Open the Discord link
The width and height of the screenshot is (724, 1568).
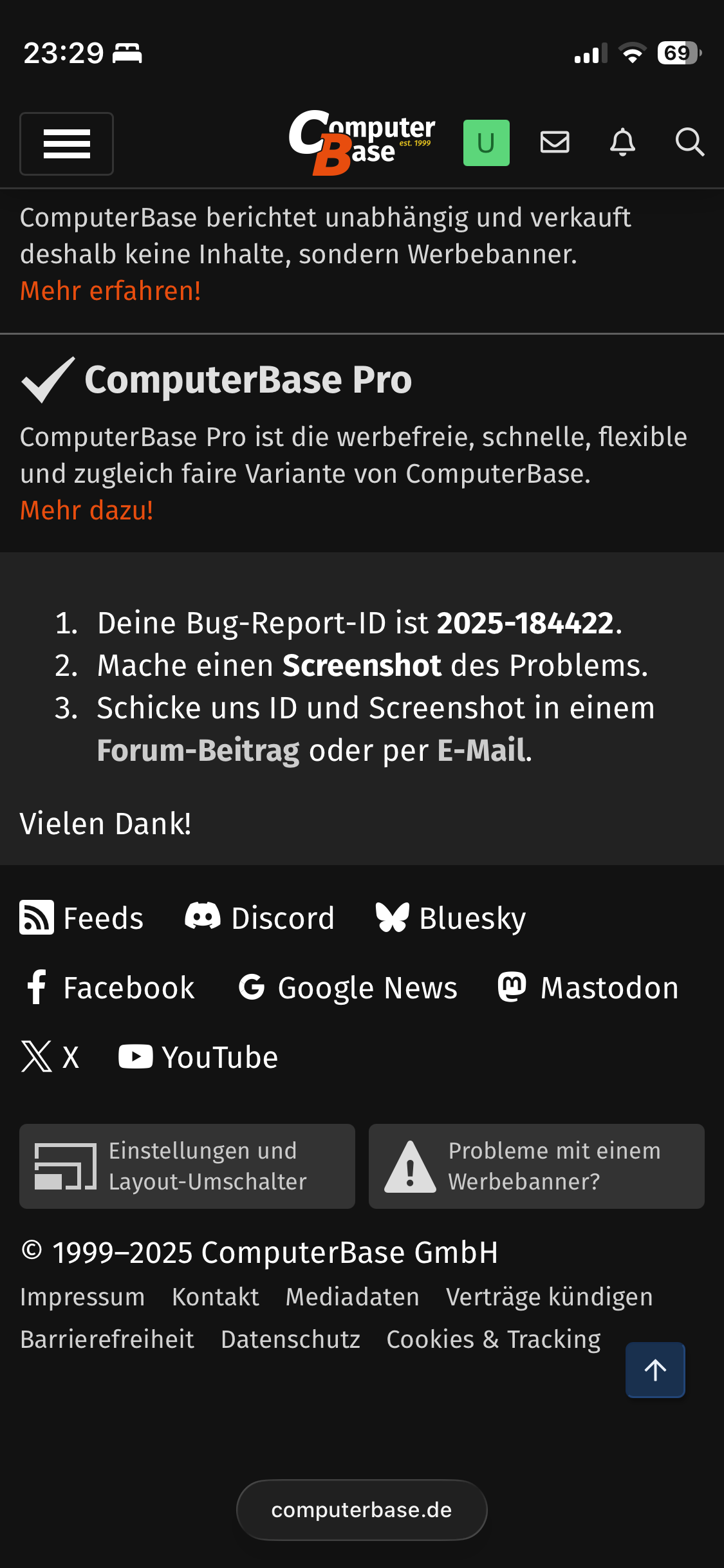point(259,918)
